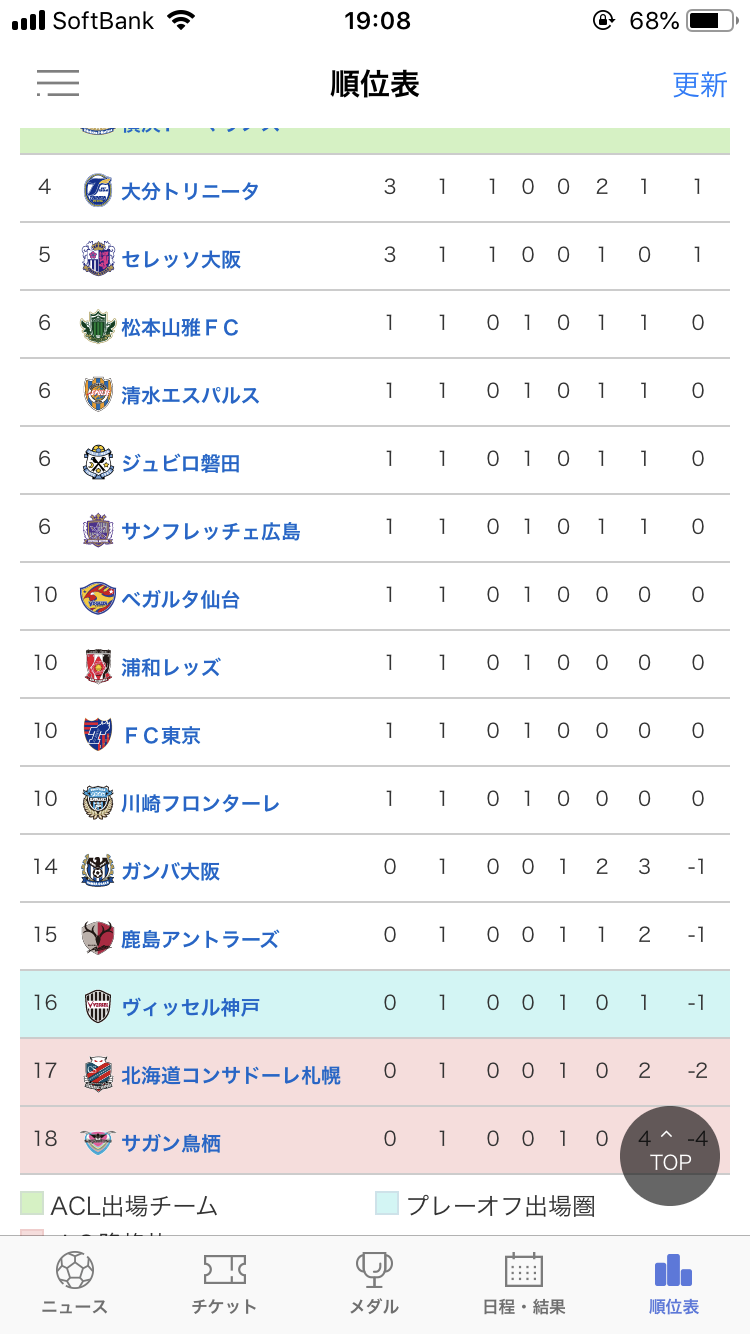Tap 更新 to refresh standings
Image resolution: width=750 pixels, height=1334 pixels.
[700, 84]
